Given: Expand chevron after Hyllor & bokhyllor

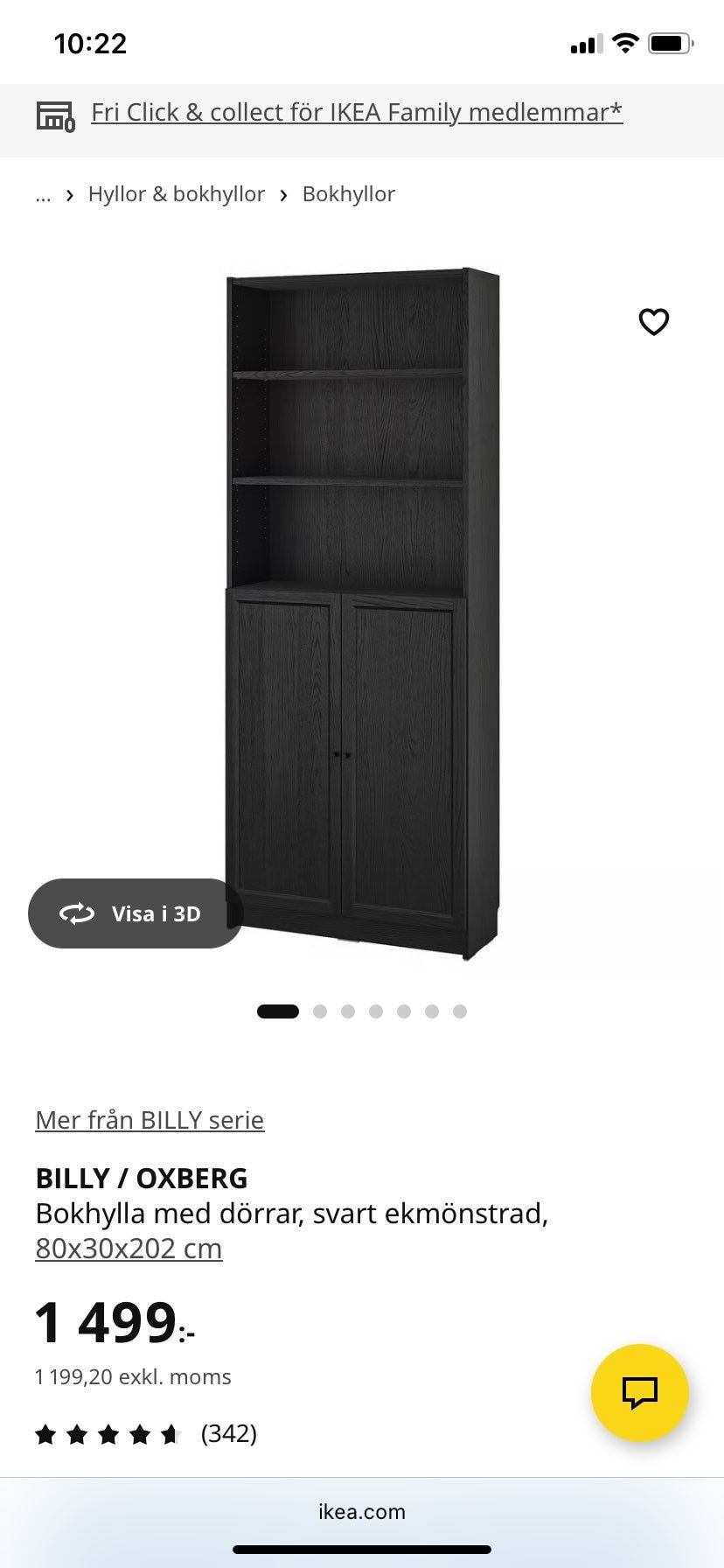Looking at the screenshot, I should (283, 193).
